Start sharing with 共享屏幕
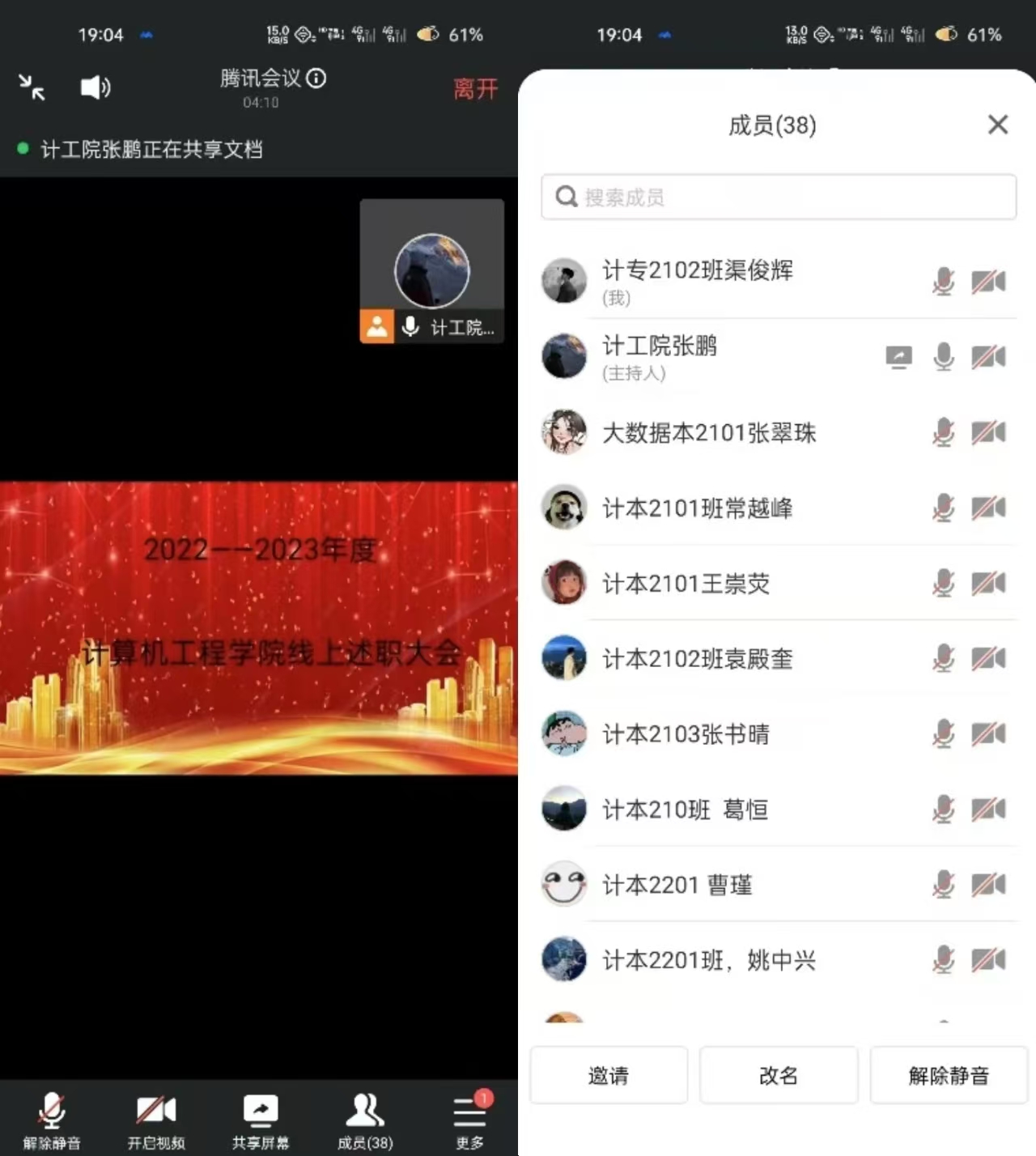Image resolution: width=1036 pixels, height=1156 pixels. pos(260,1121)
